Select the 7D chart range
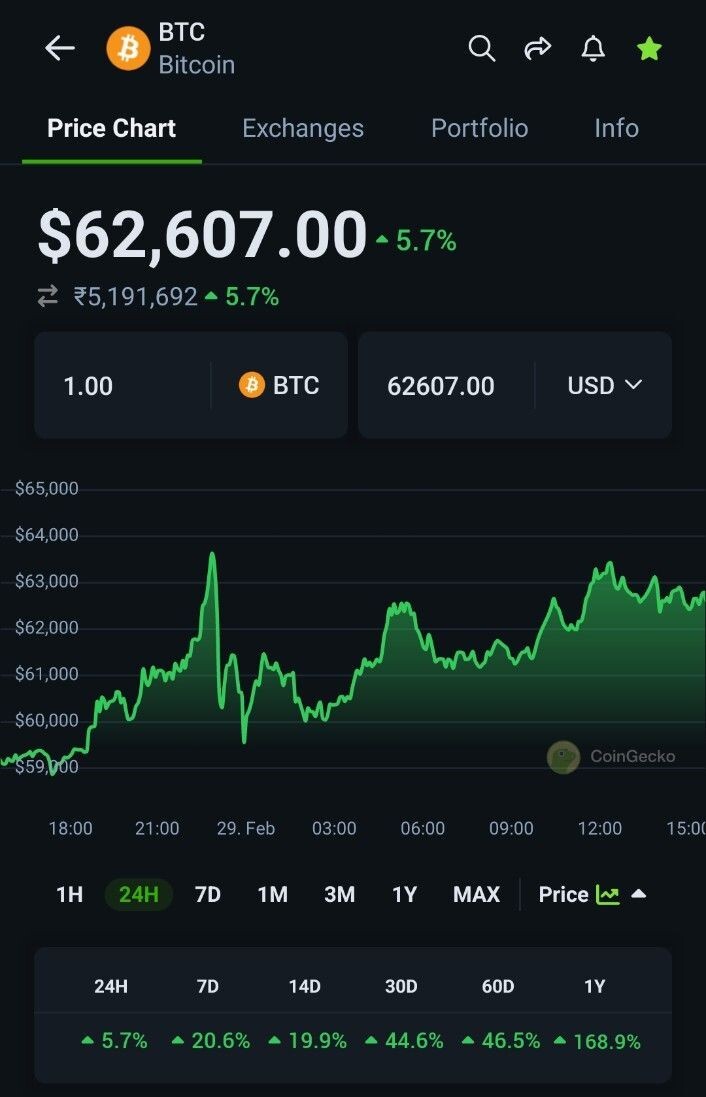The height and width of the screenshot is (1097, 706). [x=207, y=894]
